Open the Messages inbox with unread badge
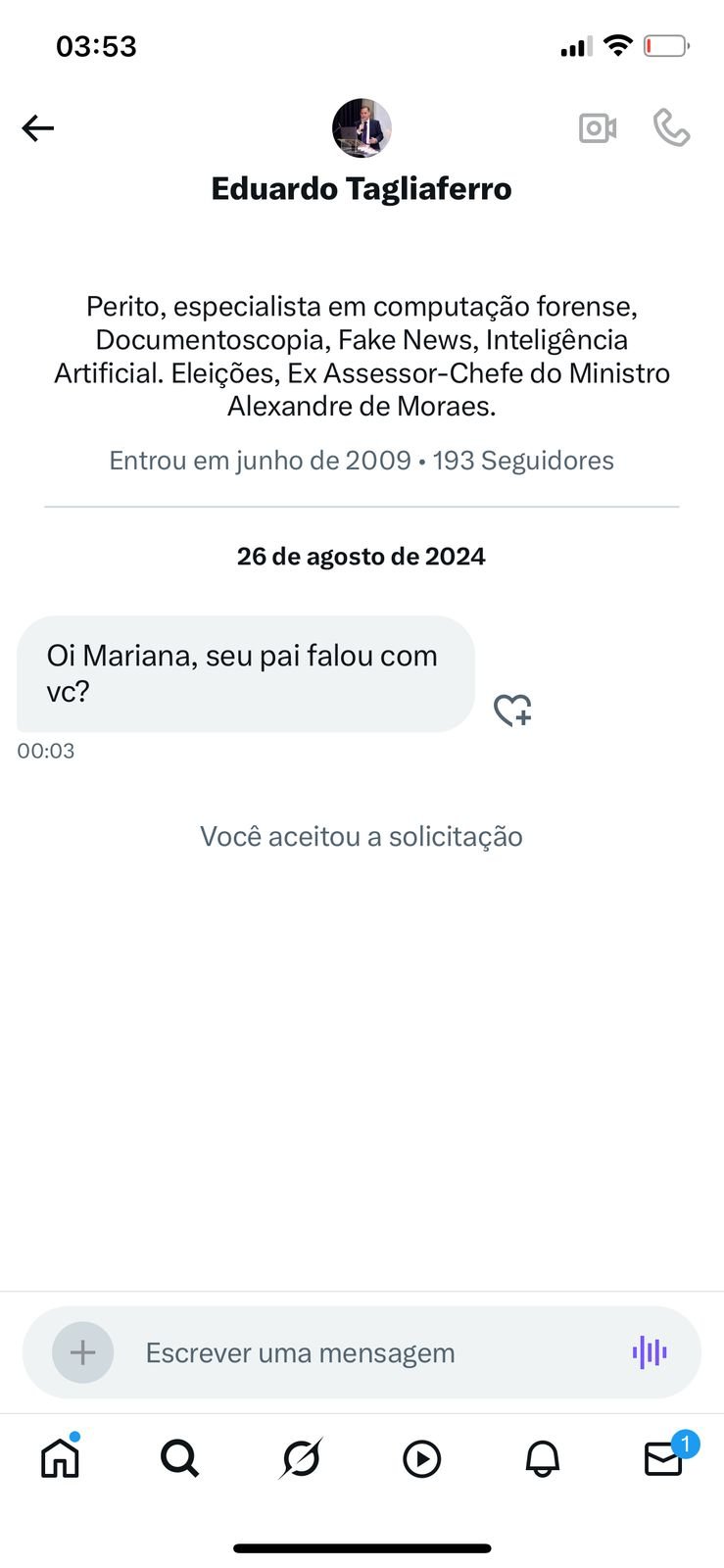The height and width of the screenshot is (1568, 724). tap(662, 1459)
